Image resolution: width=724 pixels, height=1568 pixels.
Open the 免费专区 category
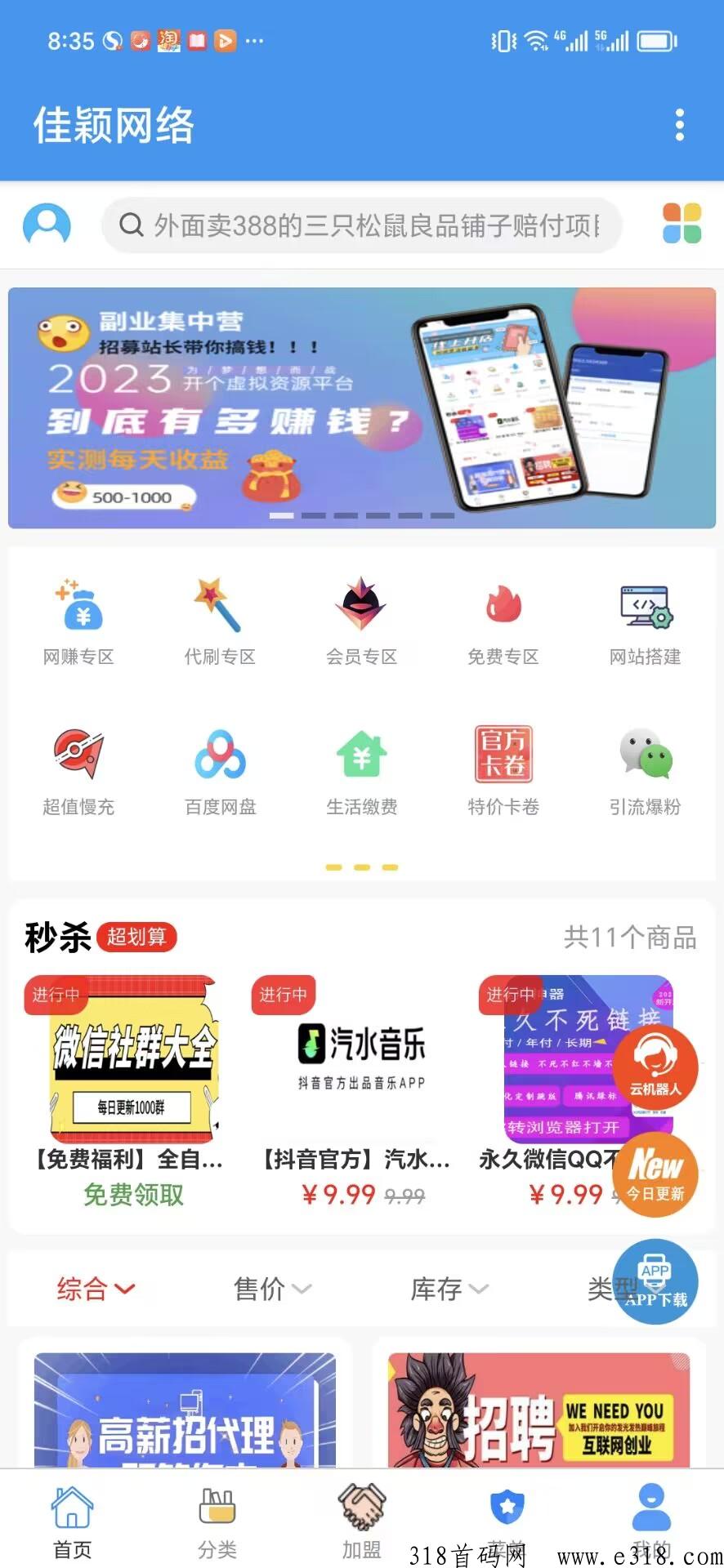point(503,621)
